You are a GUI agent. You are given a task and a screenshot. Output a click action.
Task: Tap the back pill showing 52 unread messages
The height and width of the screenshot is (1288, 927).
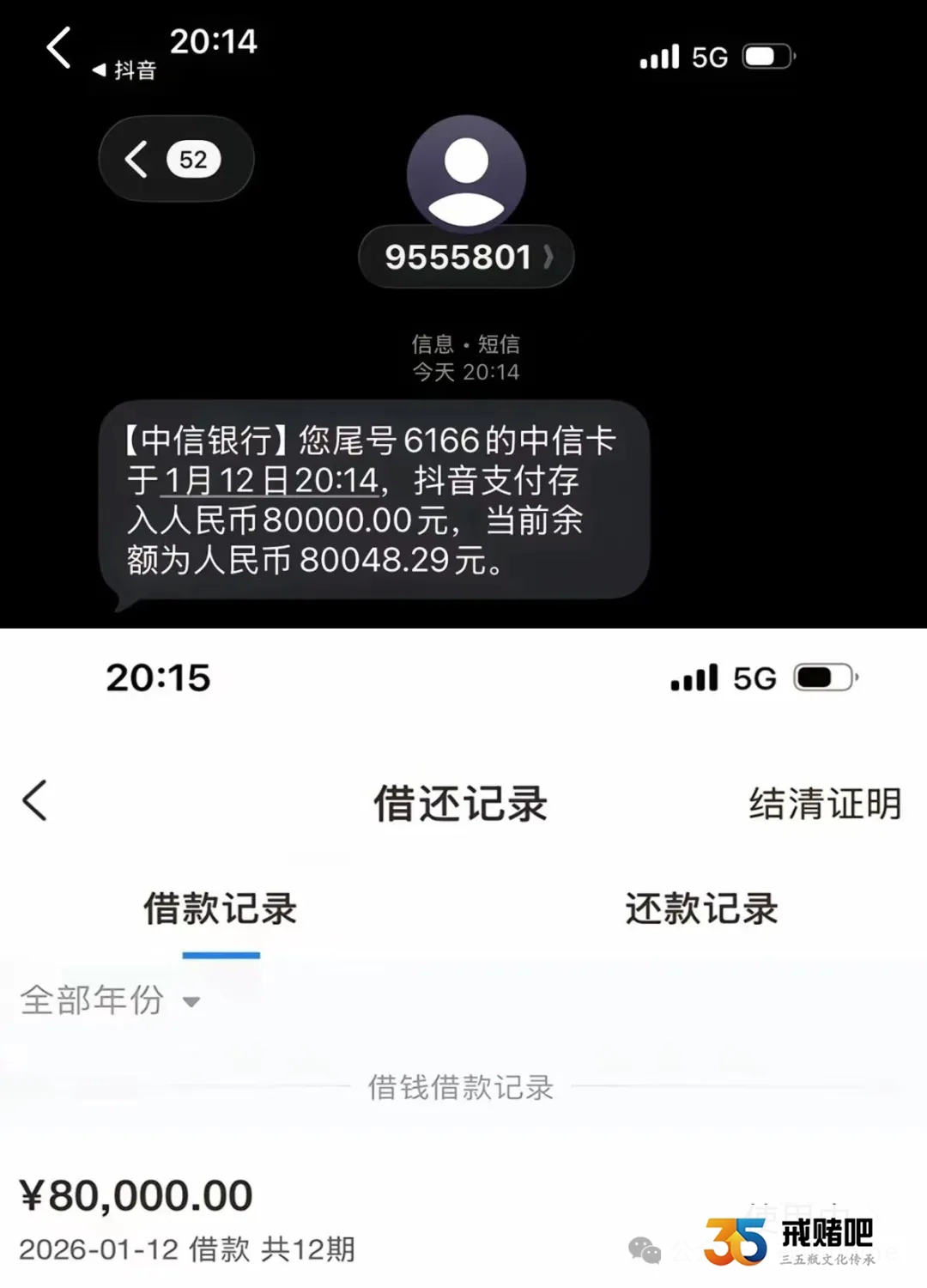click(175, 158)
